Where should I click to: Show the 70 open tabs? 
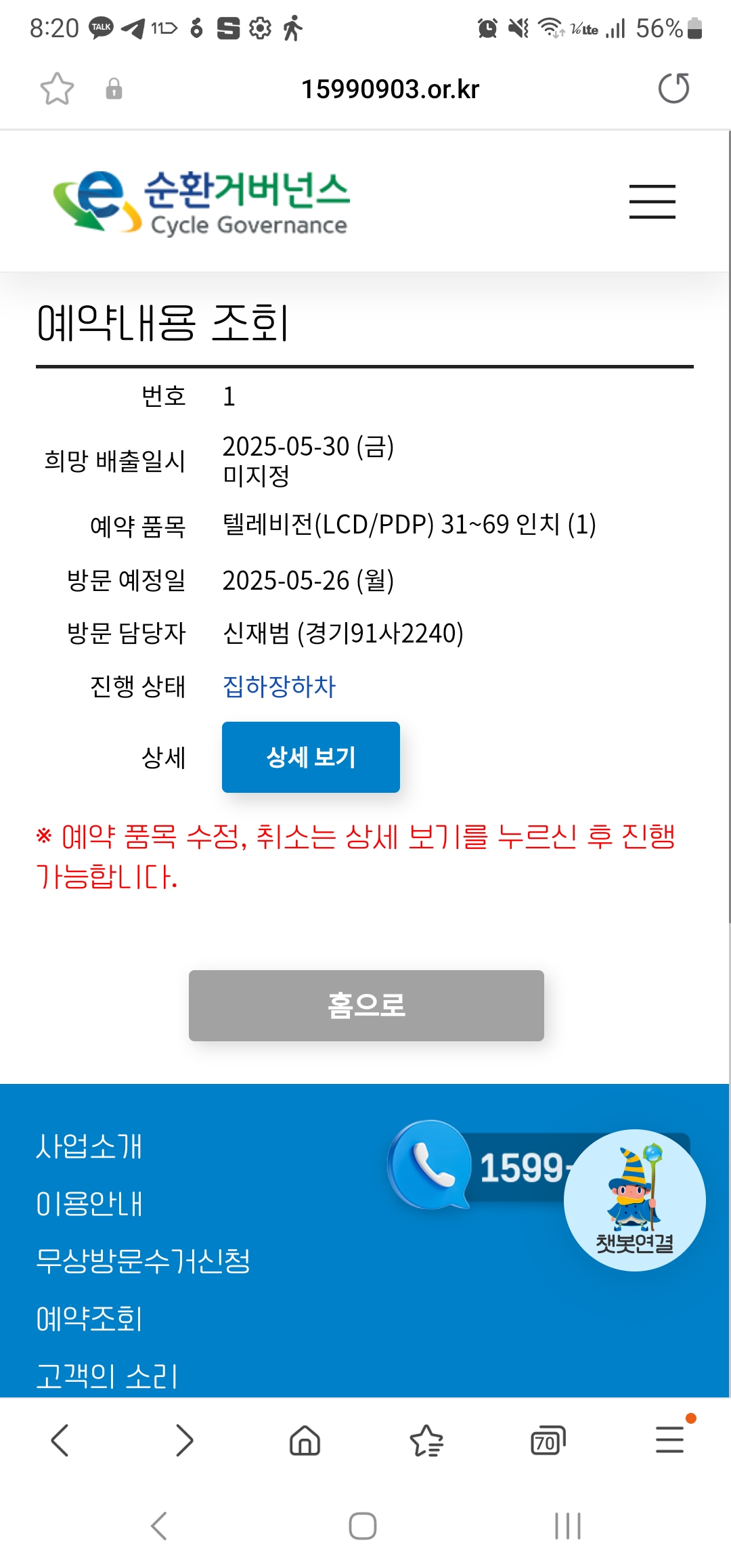click(x=548, y=1440)
